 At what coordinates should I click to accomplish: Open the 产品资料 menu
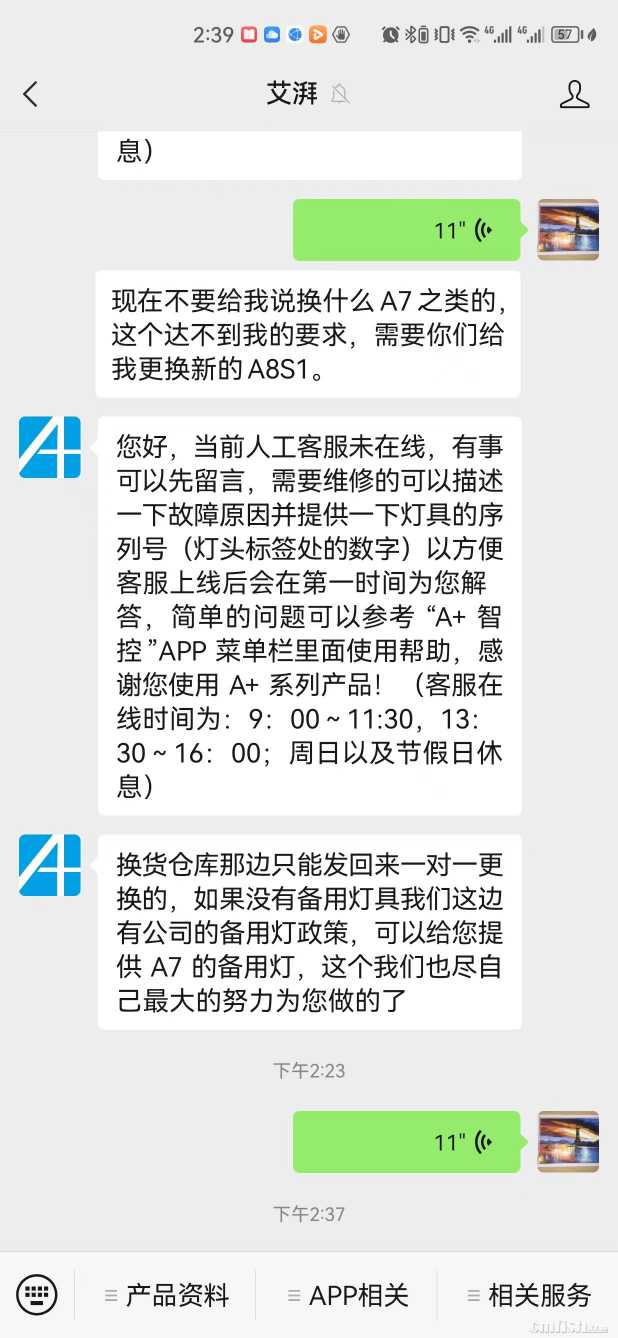tap(167, 1296)
